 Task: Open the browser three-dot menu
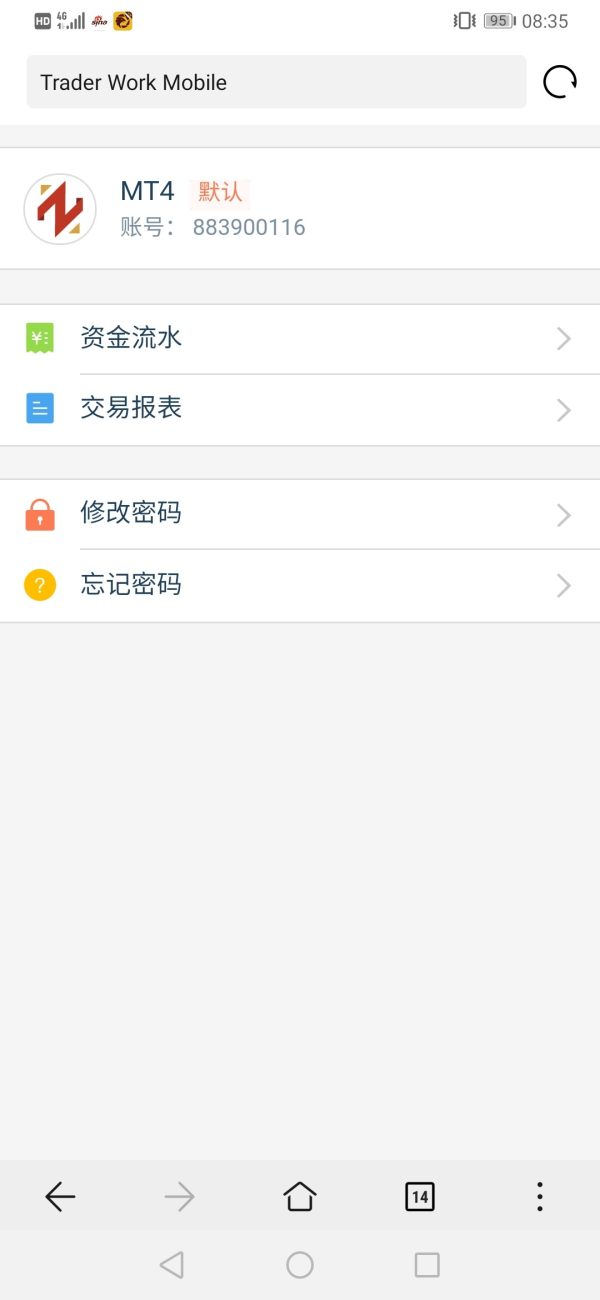tap(540, 1196)
